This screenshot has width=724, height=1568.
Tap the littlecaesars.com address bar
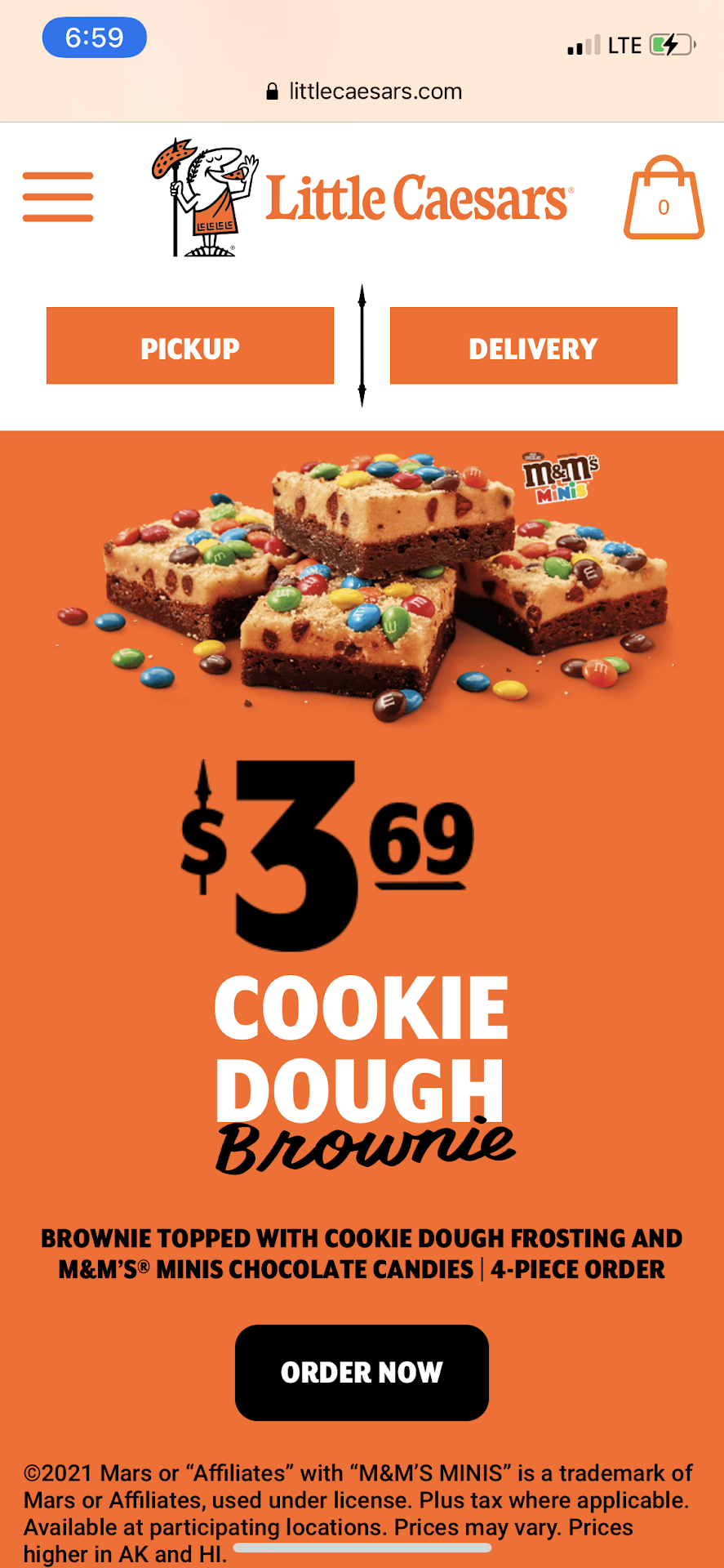point(364,91)
